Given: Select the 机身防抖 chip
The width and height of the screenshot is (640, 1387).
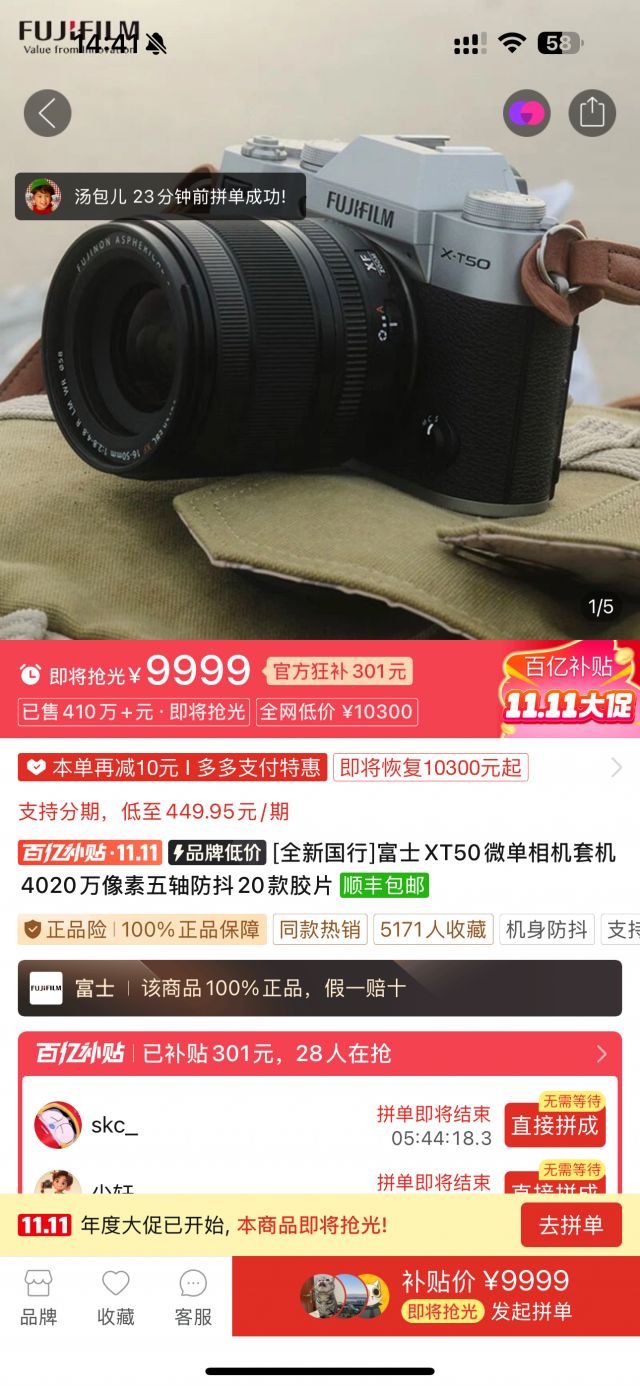Looking at the screenshot, I should tap(547, 929).
